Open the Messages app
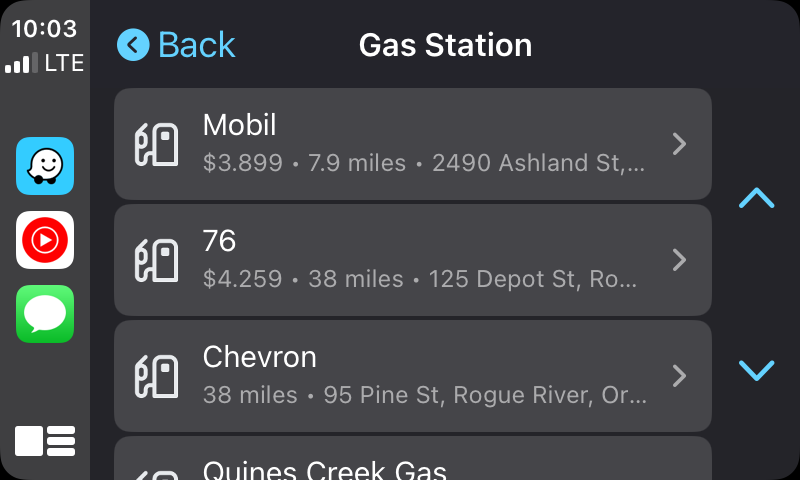Viewport: 800px width, 480px height. coord(45,314)
